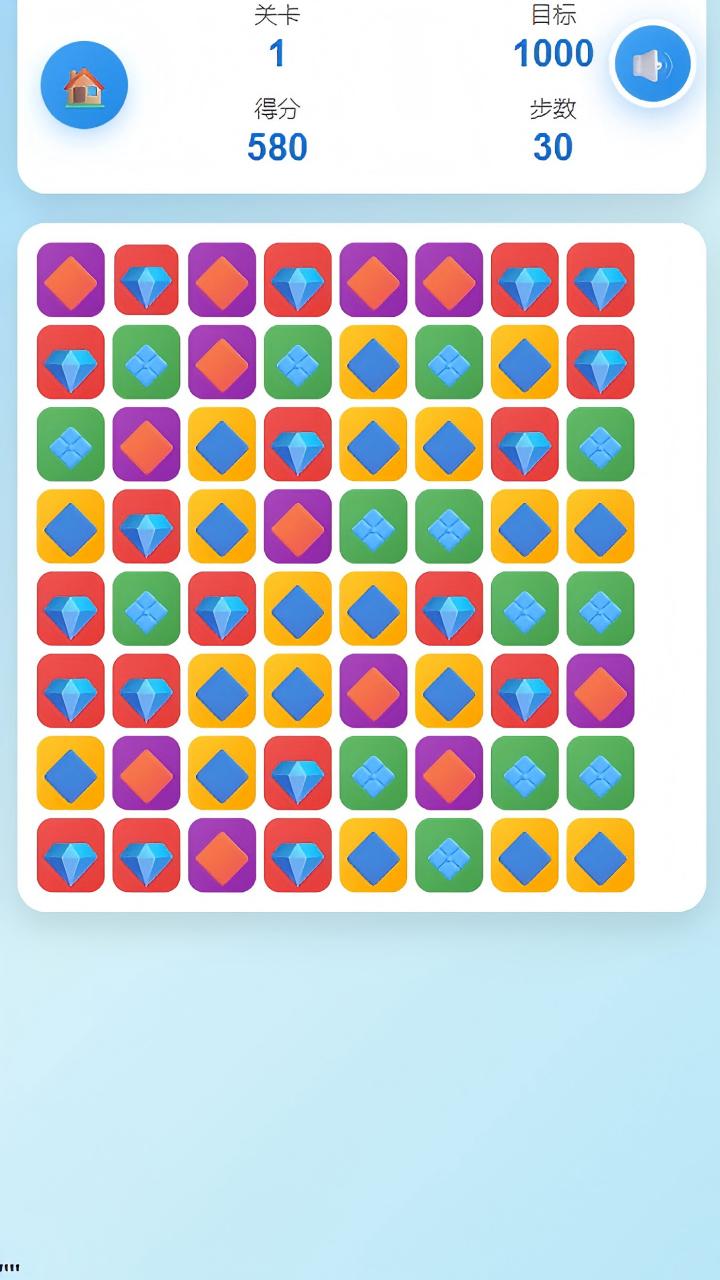The image size is (720, 1280).
Task: Toggle the game sound speaker button
Action: 653,66
